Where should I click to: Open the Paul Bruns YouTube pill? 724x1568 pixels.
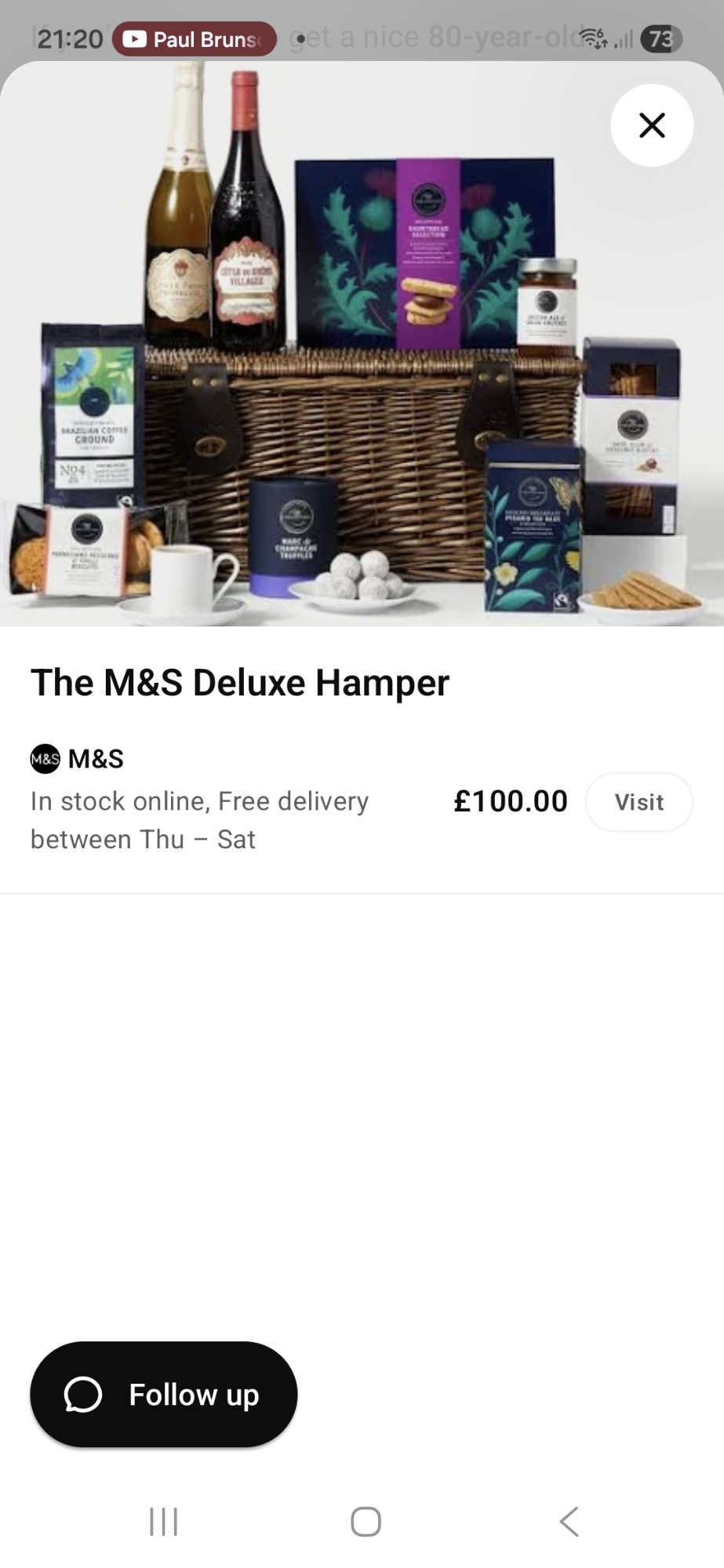click(195, 39)
